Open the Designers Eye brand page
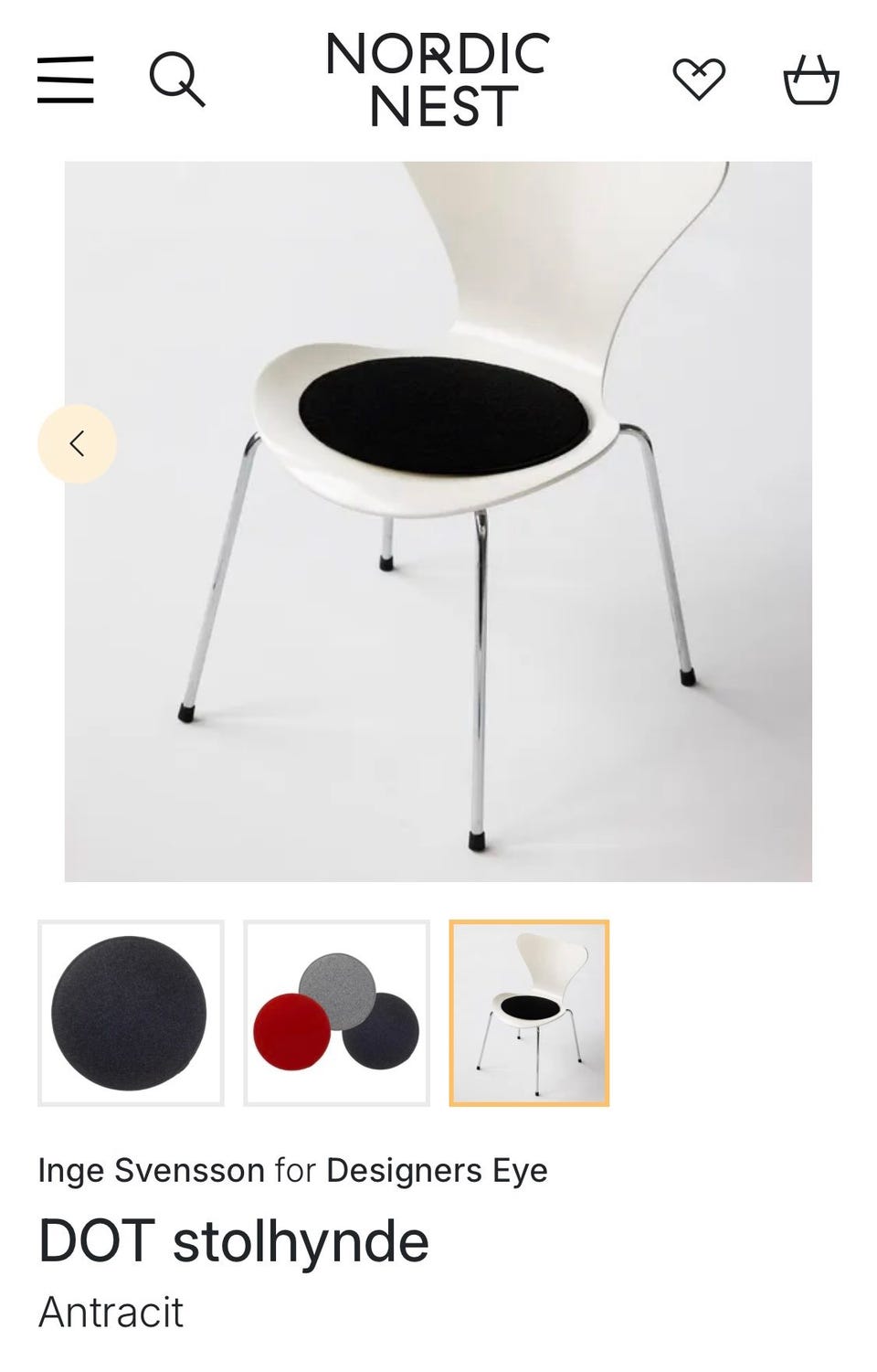Viewport: 877px width, 1372px height. tap(437, 1170)
